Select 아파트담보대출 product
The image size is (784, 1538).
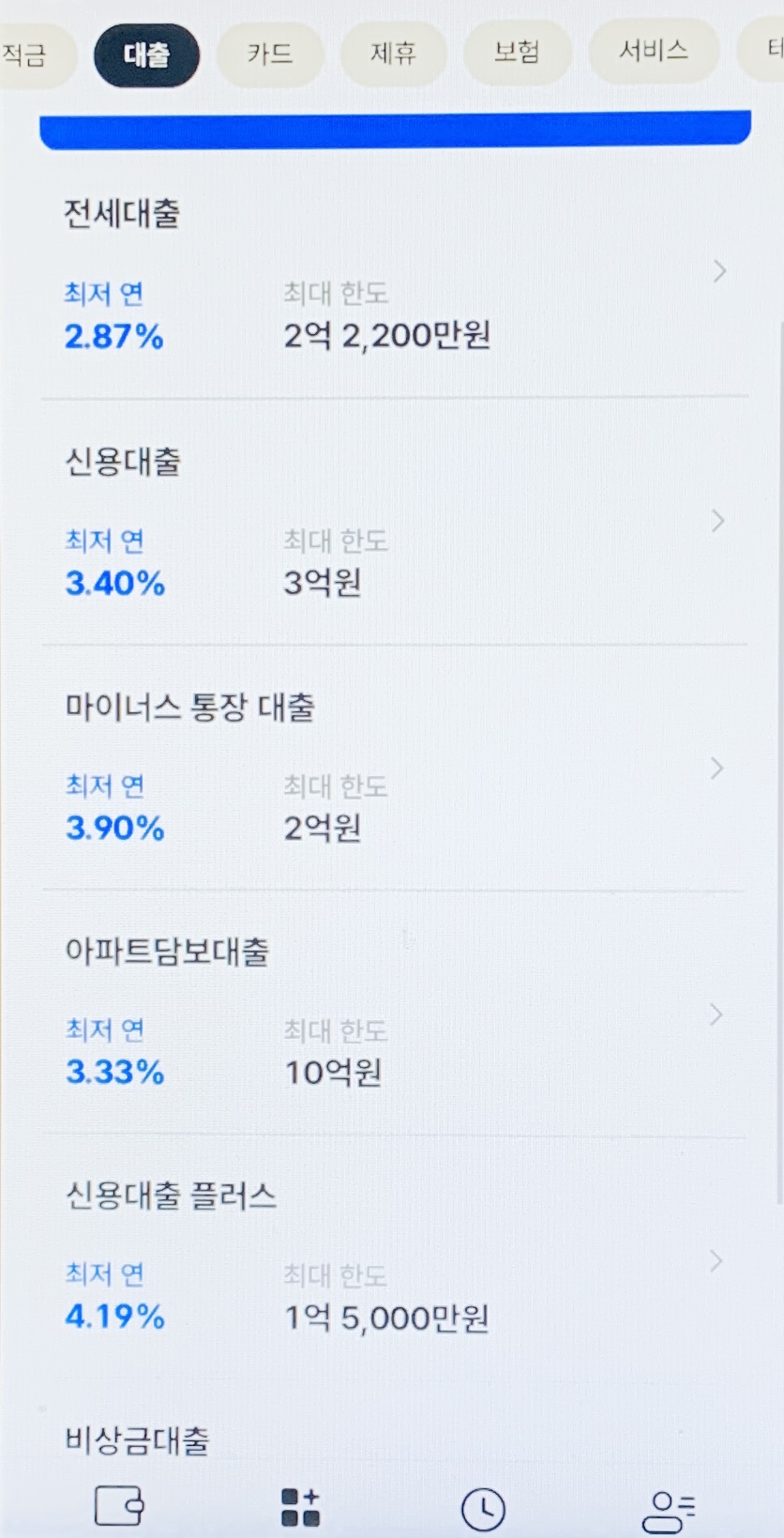pyautogui.click(x=394, y=1015)
